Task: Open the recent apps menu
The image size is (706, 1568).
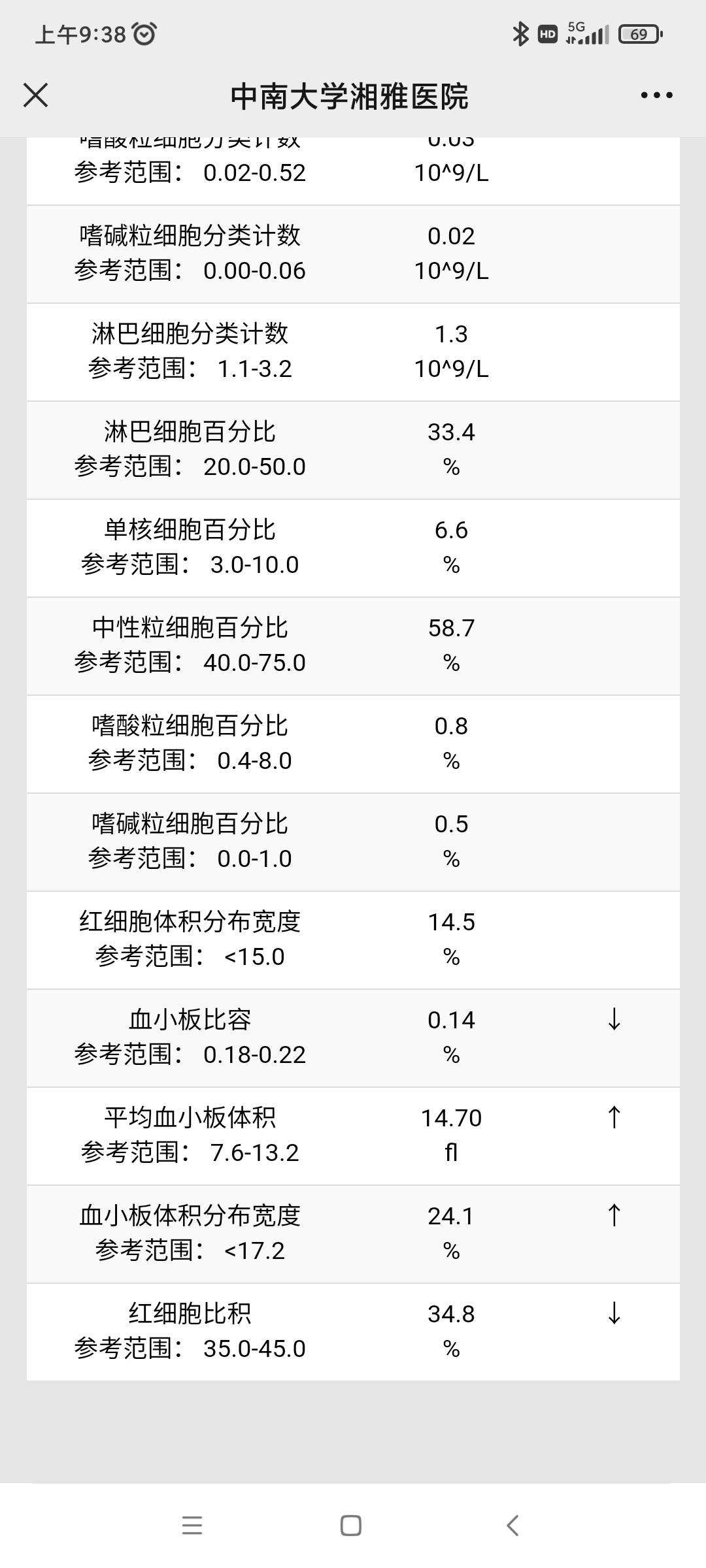Action: 192,1526
